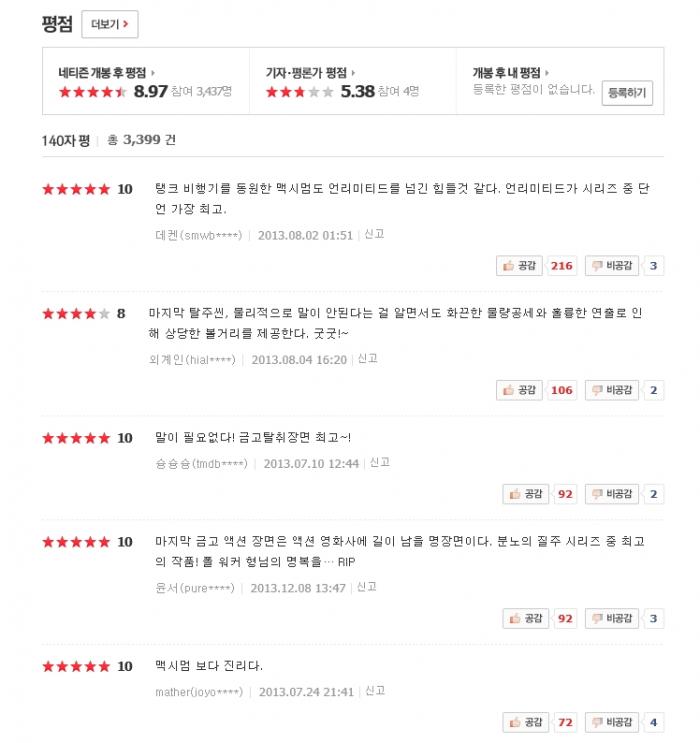700x743 pixels.
Task: Tap 비공감 on 외계인's review
Action: tap(610, 390)
